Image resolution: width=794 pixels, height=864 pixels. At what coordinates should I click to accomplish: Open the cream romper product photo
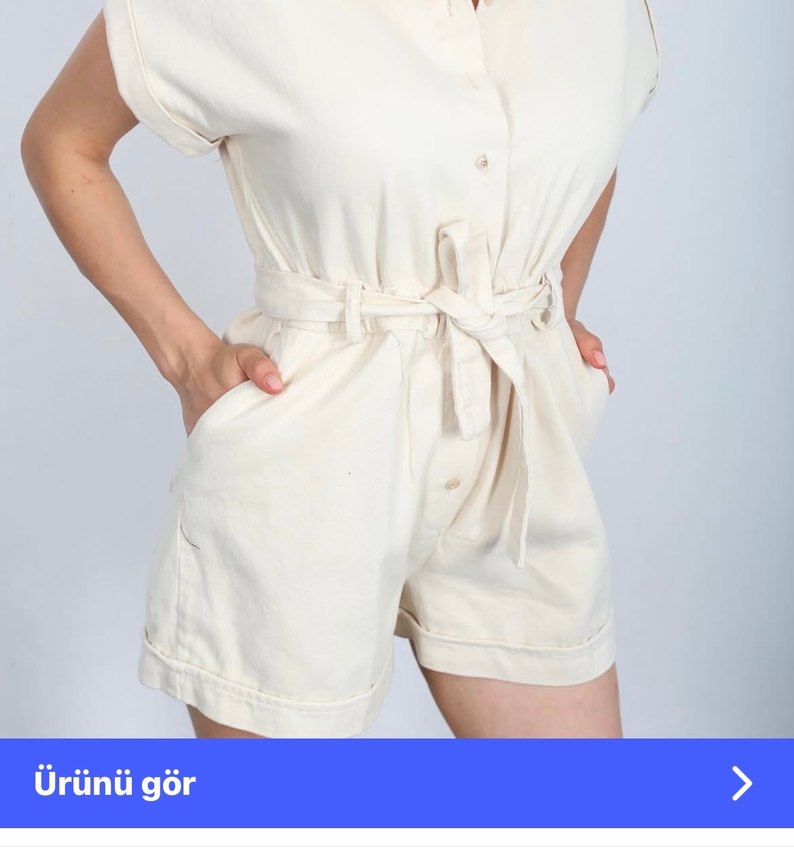396,368
